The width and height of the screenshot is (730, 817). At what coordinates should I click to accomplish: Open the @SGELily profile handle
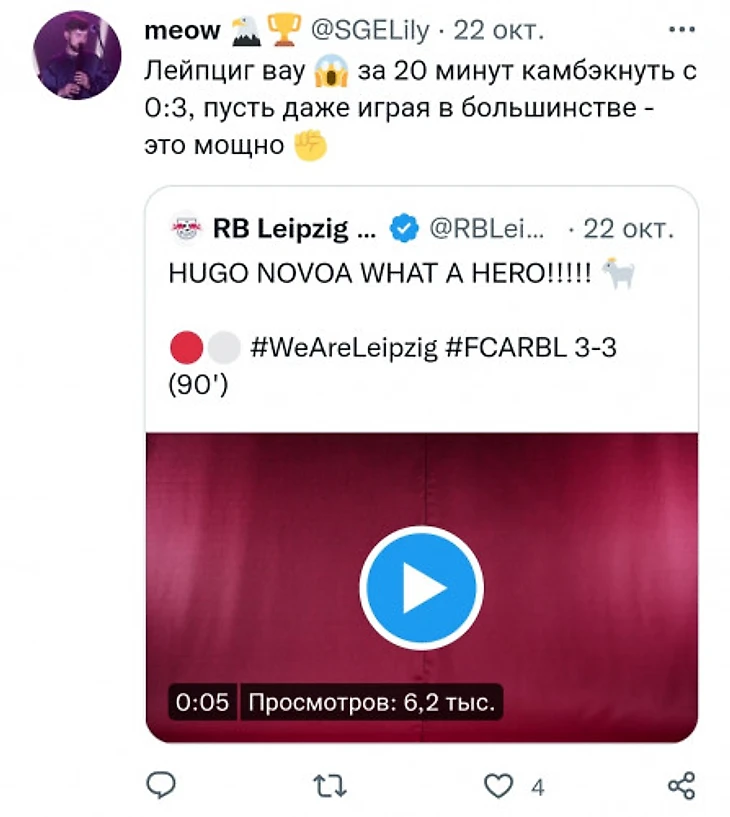[x=371, y=30]
